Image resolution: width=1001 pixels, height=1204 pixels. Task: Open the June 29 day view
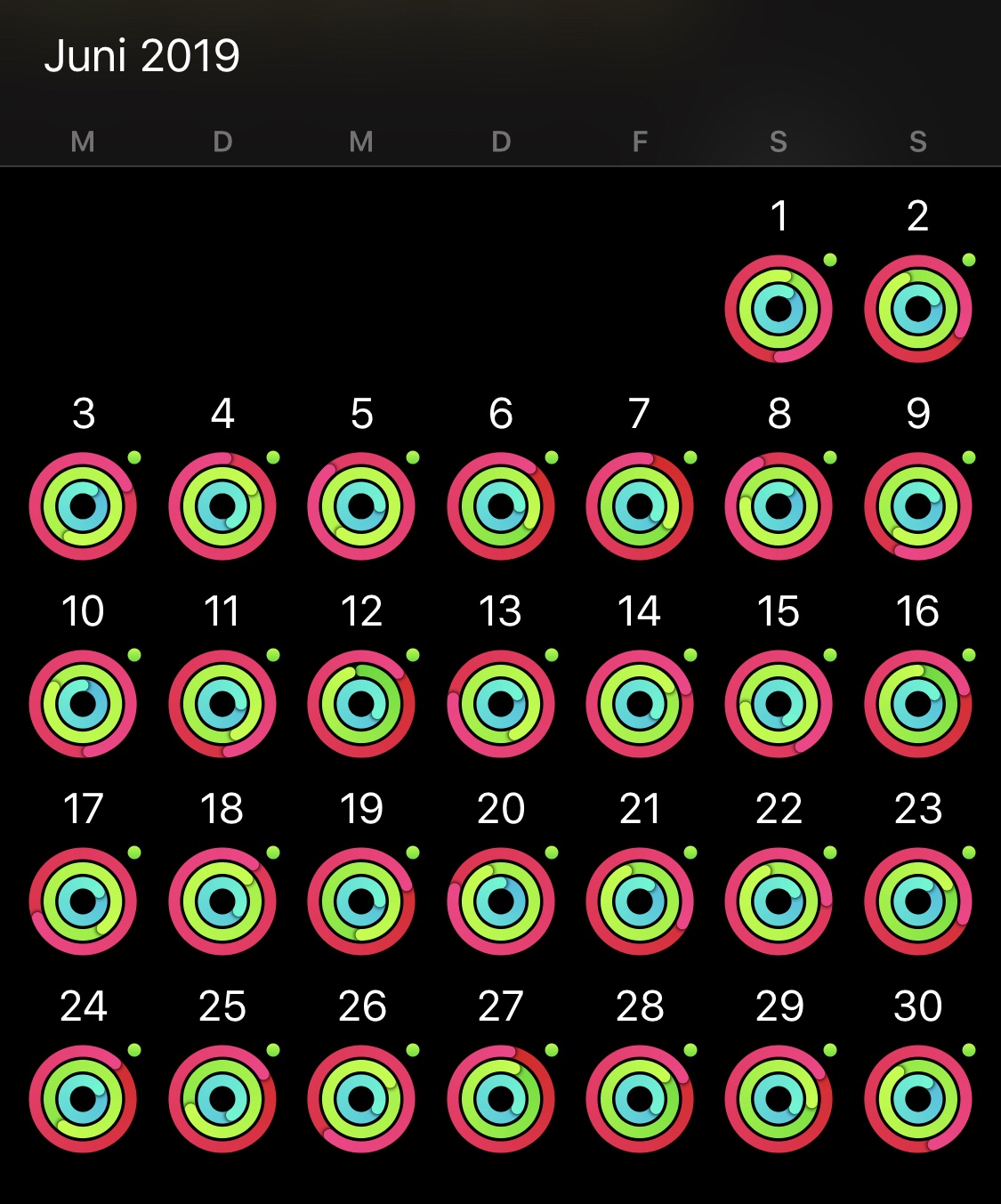click(x=779, y=1099)
